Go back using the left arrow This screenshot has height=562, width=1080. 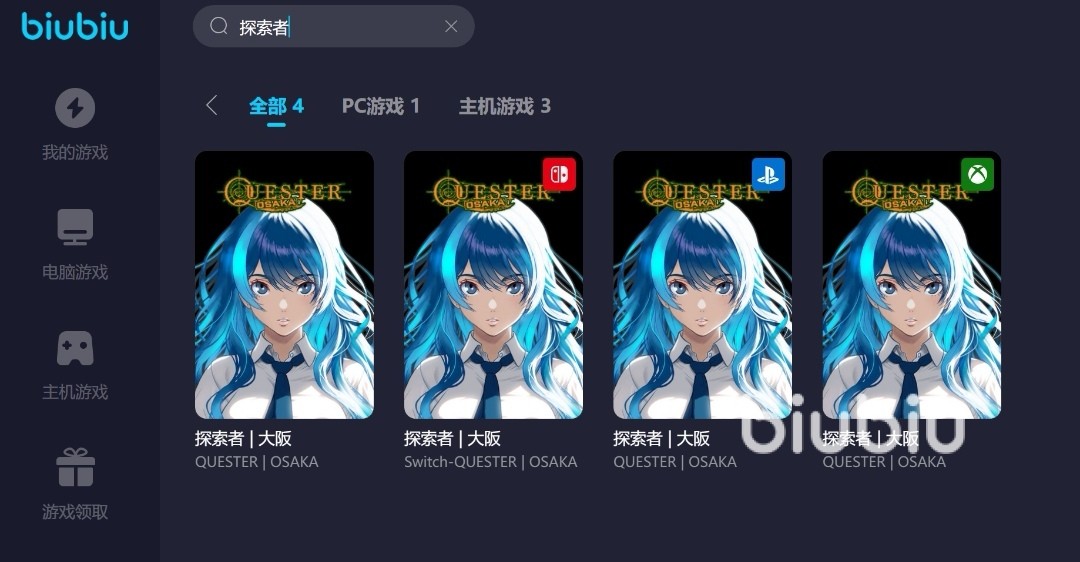(x=211, y=106)
